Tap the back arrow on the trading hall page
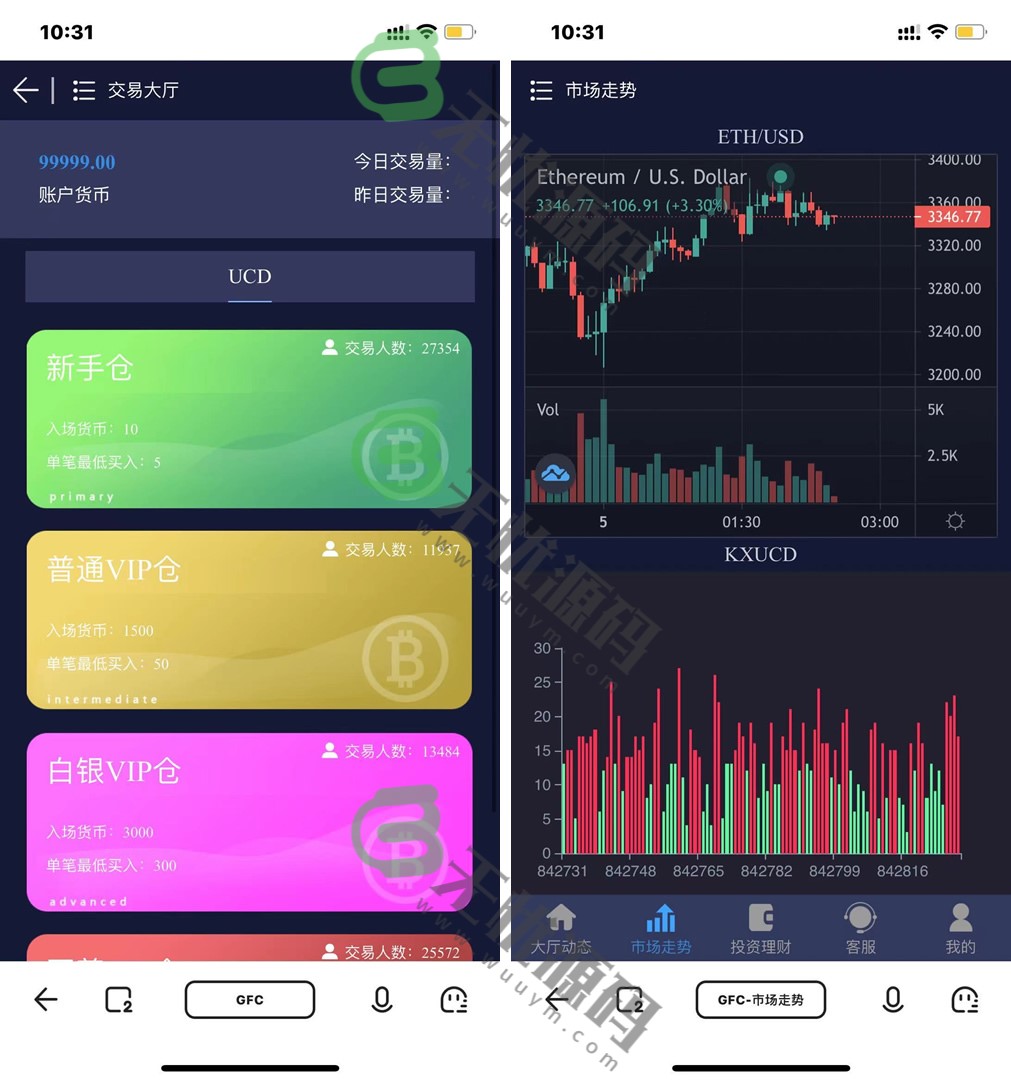Viewport: 1011px width, 1082px height. pos(25,90)
